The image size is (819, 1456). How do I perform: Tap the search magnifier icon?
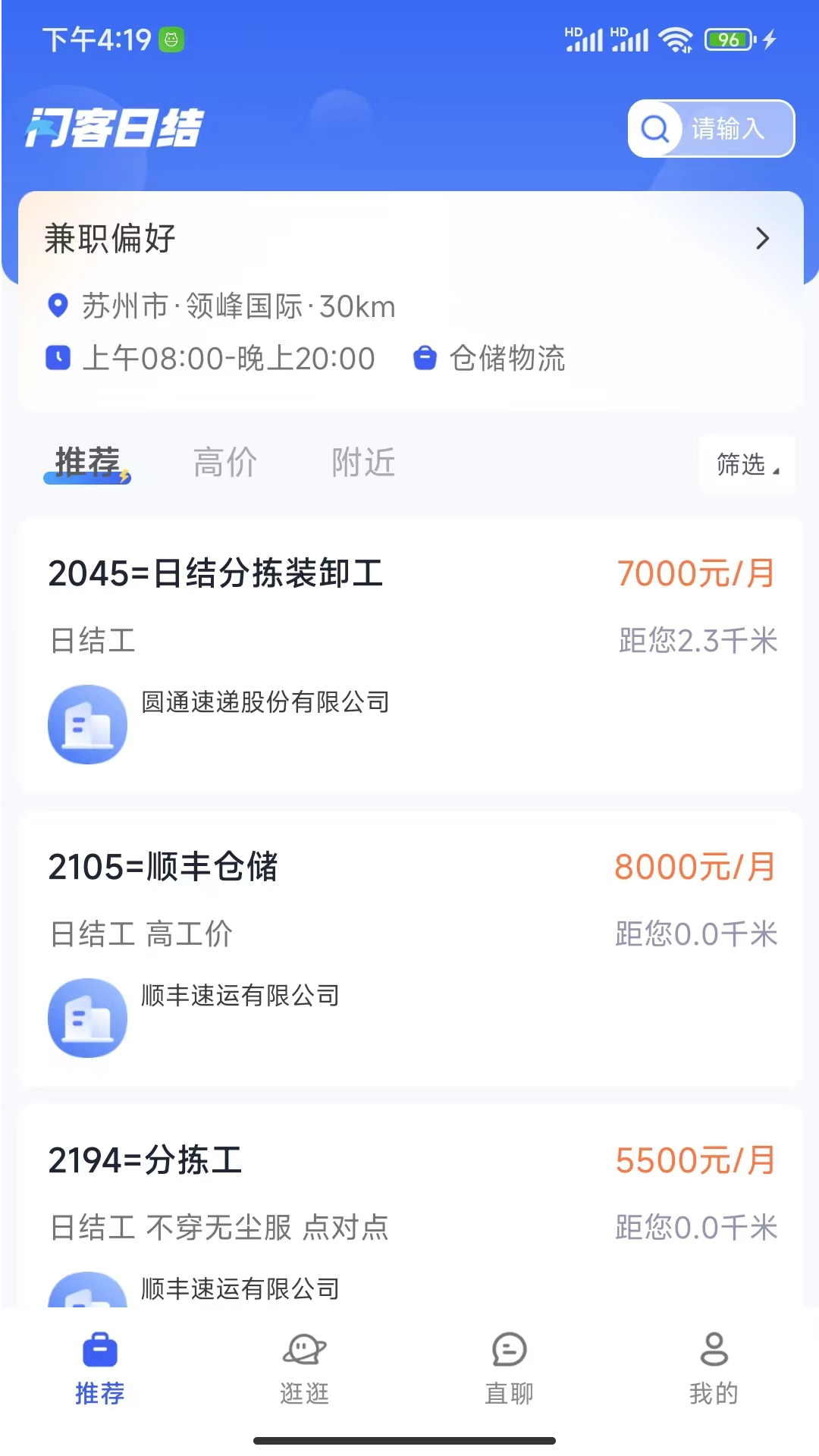[x=654, y=128]
